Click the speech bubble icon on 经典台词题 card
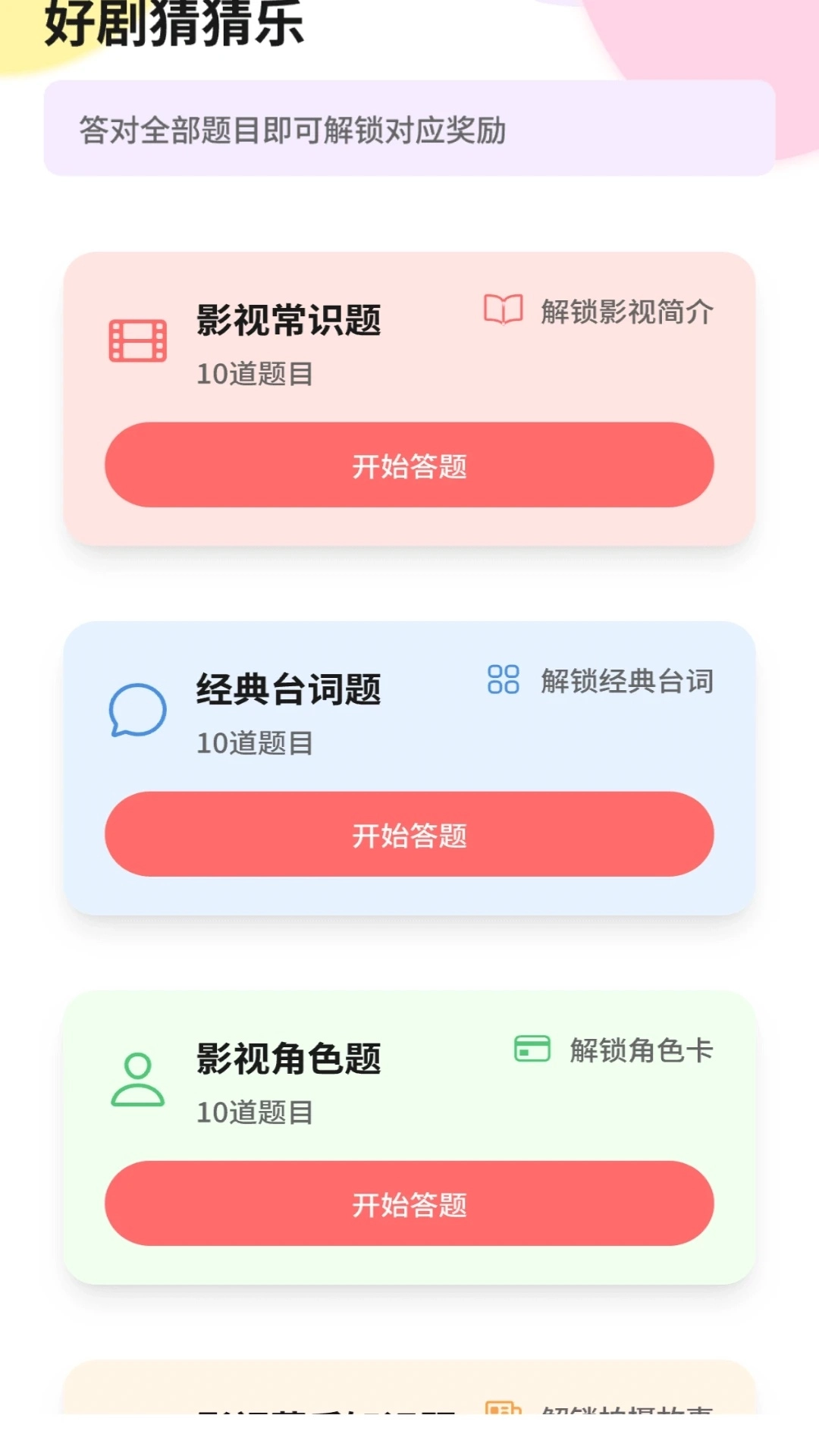 tap(139, 711)
